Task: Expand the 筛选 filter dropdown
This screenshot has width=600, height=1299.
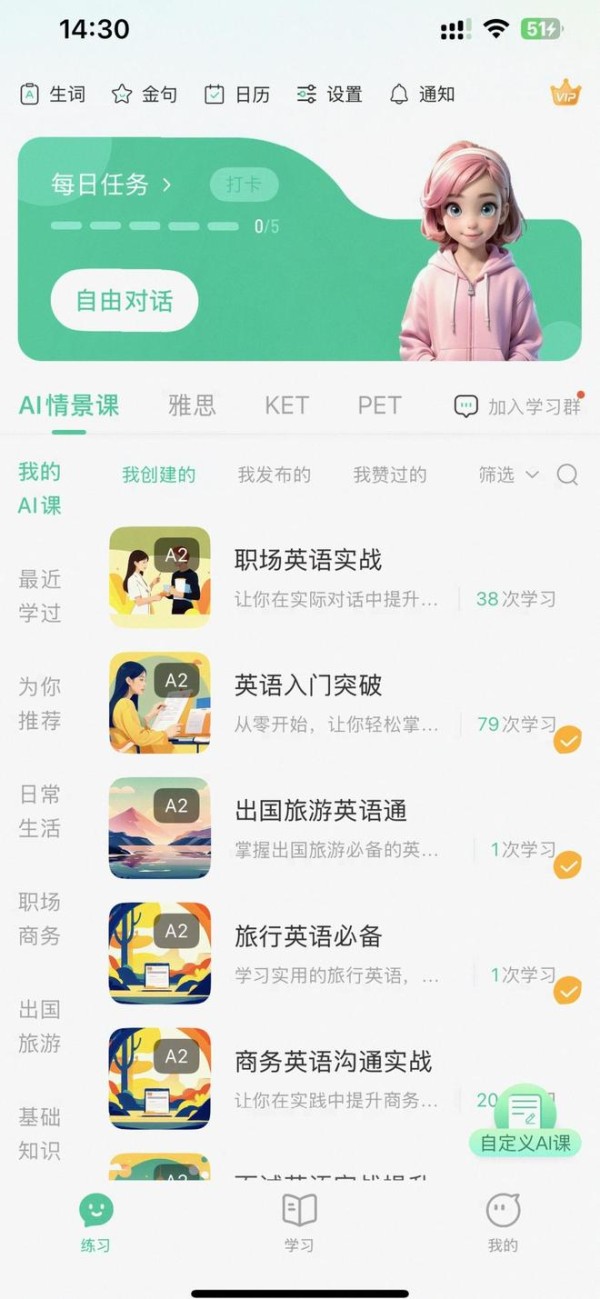Action: (508, 475)
